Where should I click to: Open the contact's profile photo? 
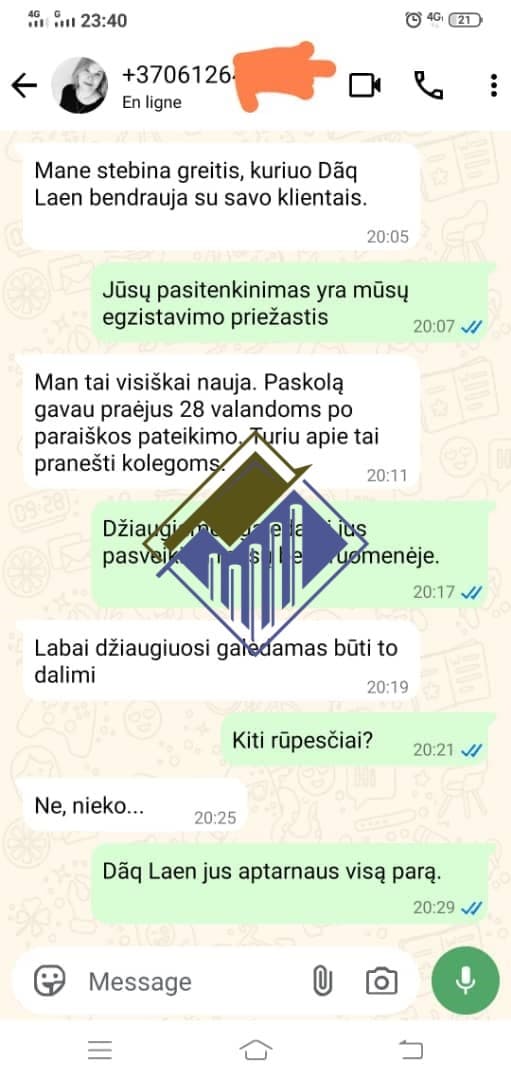click(79, 85)
